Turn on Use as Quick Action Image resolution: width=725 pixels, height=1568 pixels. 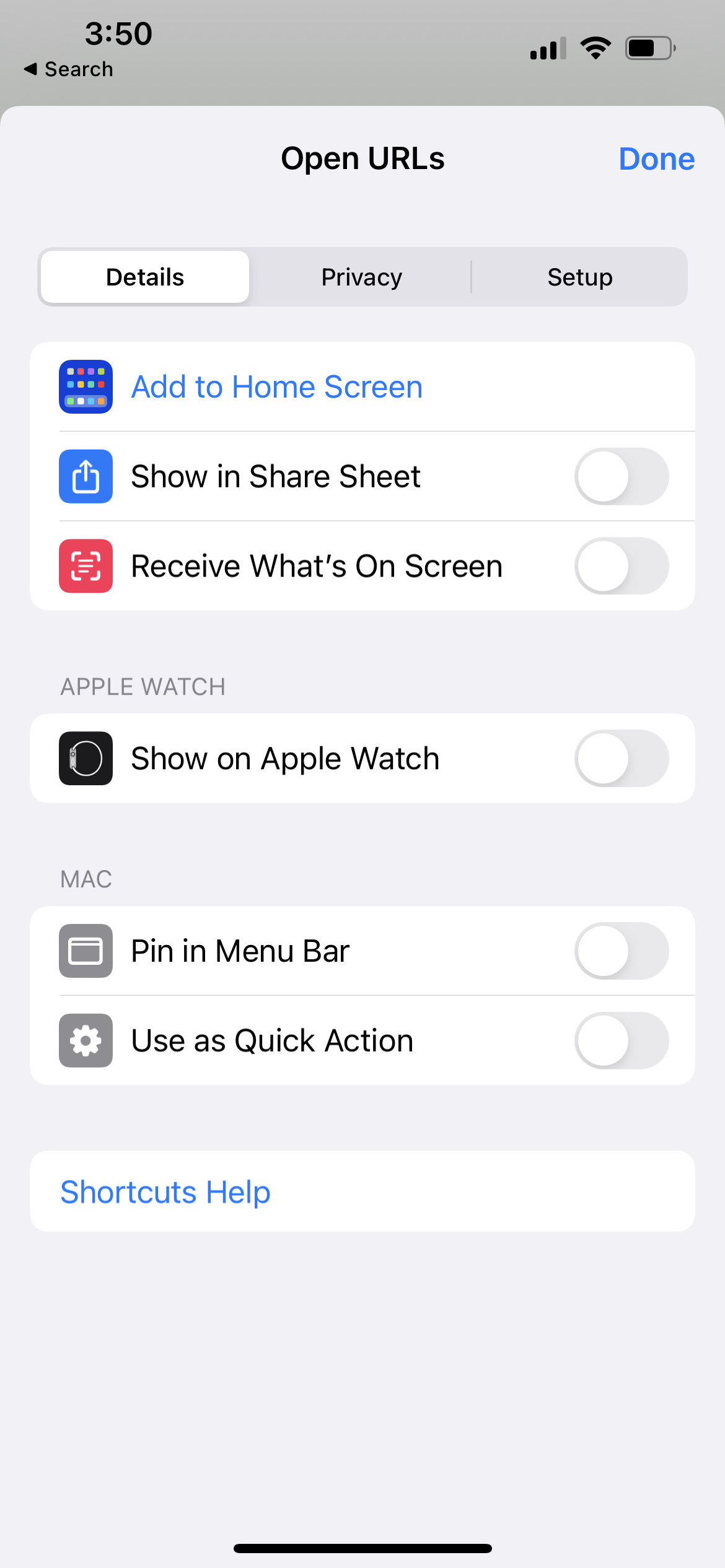[x=621, y=1040]
